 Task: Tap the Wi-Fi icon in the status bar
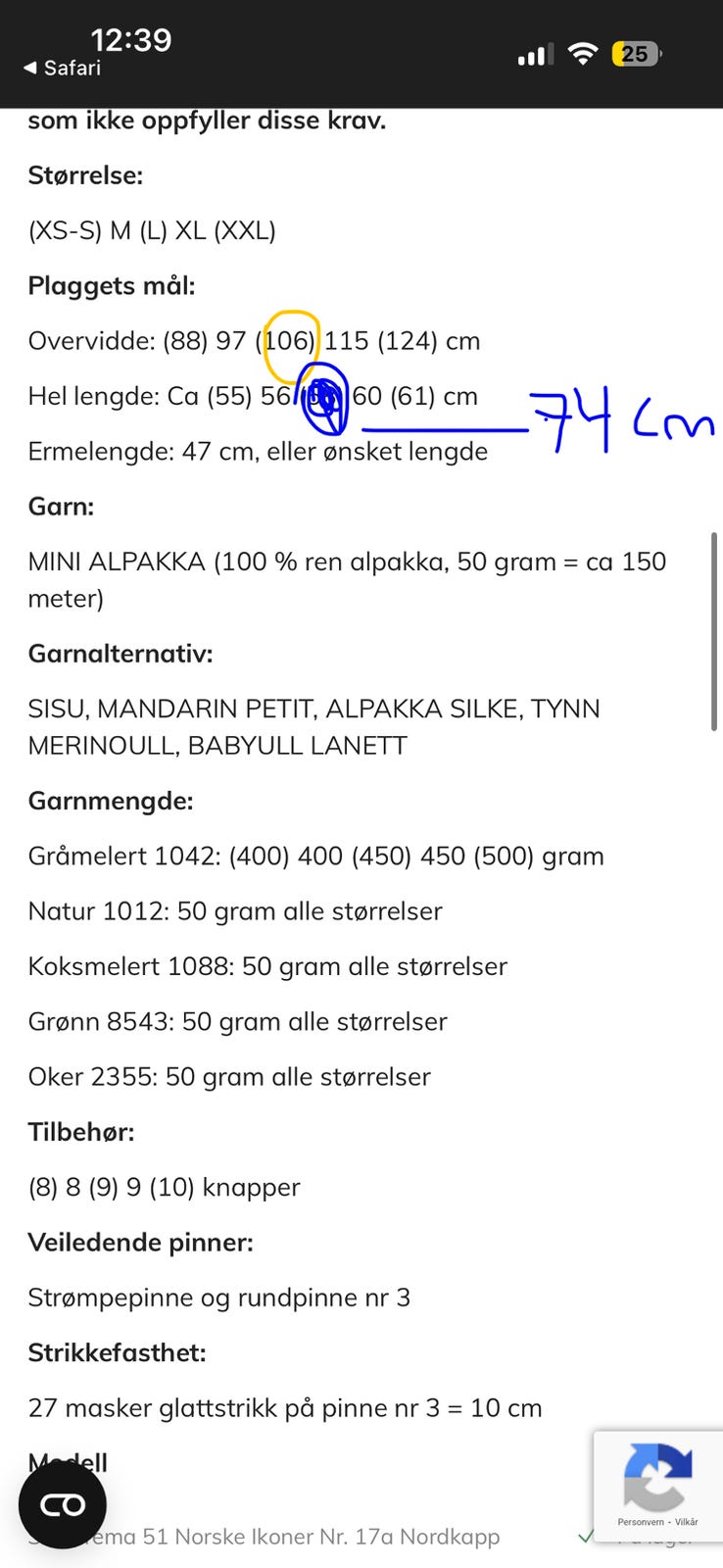point(583,54)
